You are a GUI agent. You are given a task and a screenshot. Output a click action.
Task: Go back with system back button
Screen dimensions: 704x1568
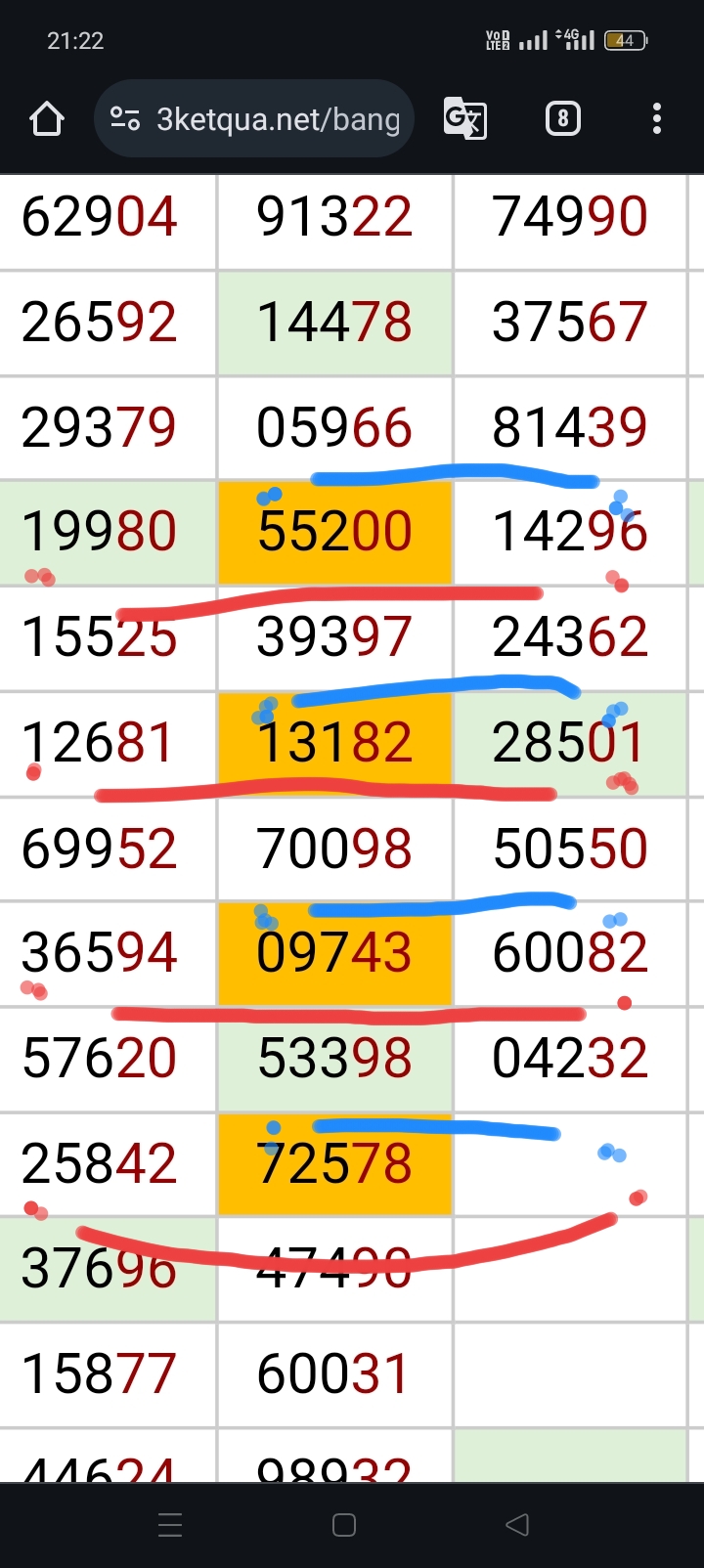[x=517, y=1525]
